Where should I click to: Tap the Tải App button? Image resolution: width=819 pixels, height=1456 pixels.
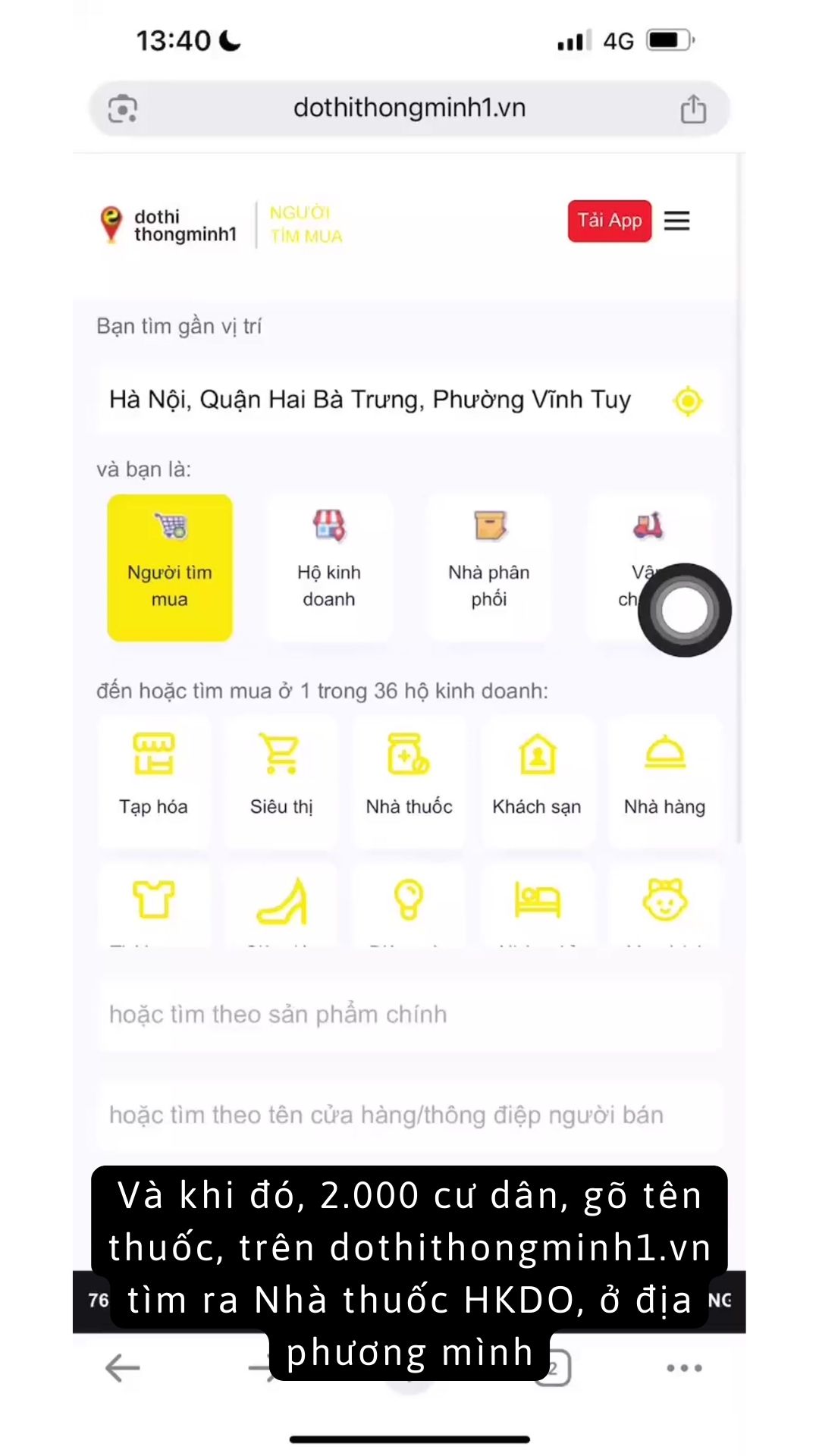point(609,221)
